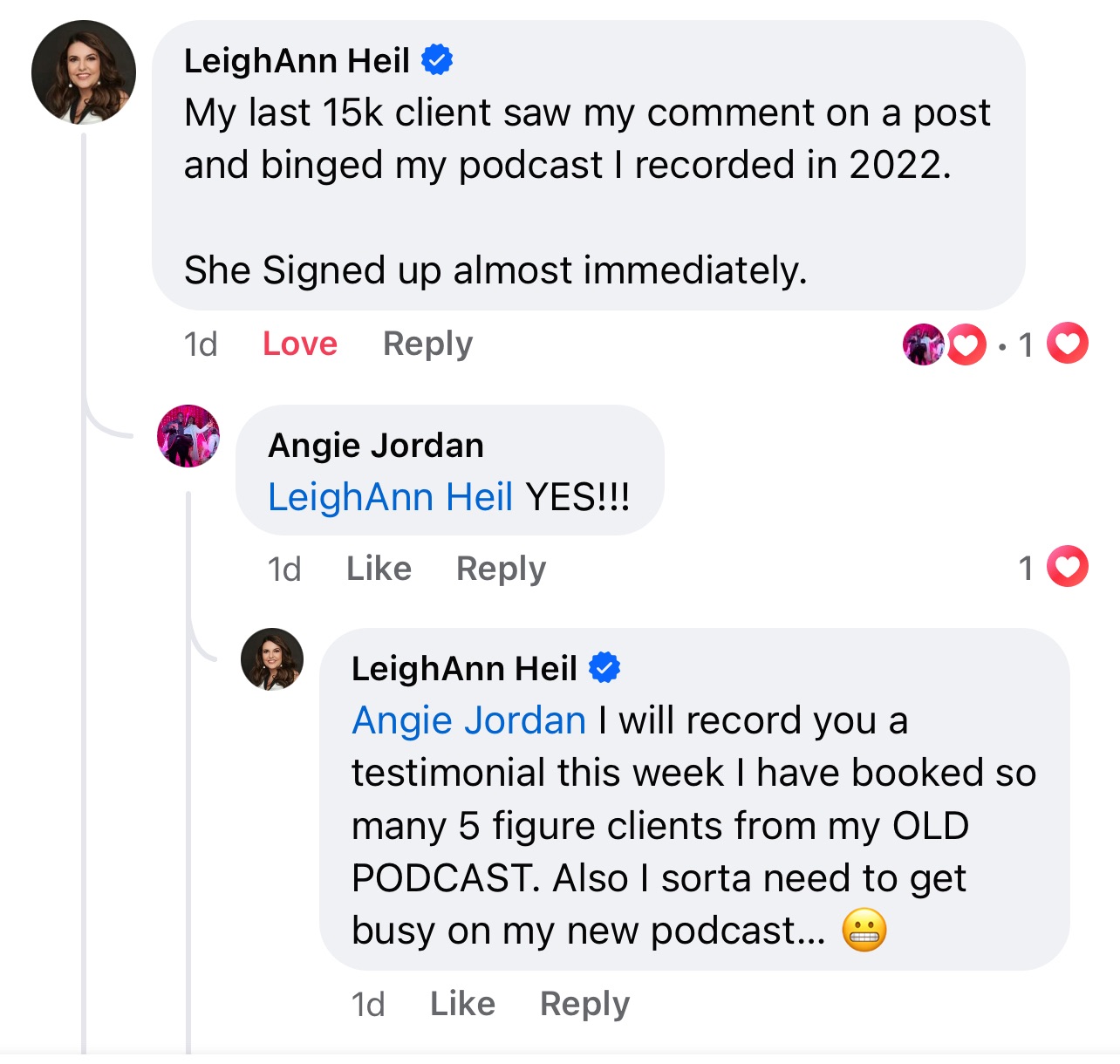Tap the LeighAnn Heil mention in Angie's reply

point(390,497)
